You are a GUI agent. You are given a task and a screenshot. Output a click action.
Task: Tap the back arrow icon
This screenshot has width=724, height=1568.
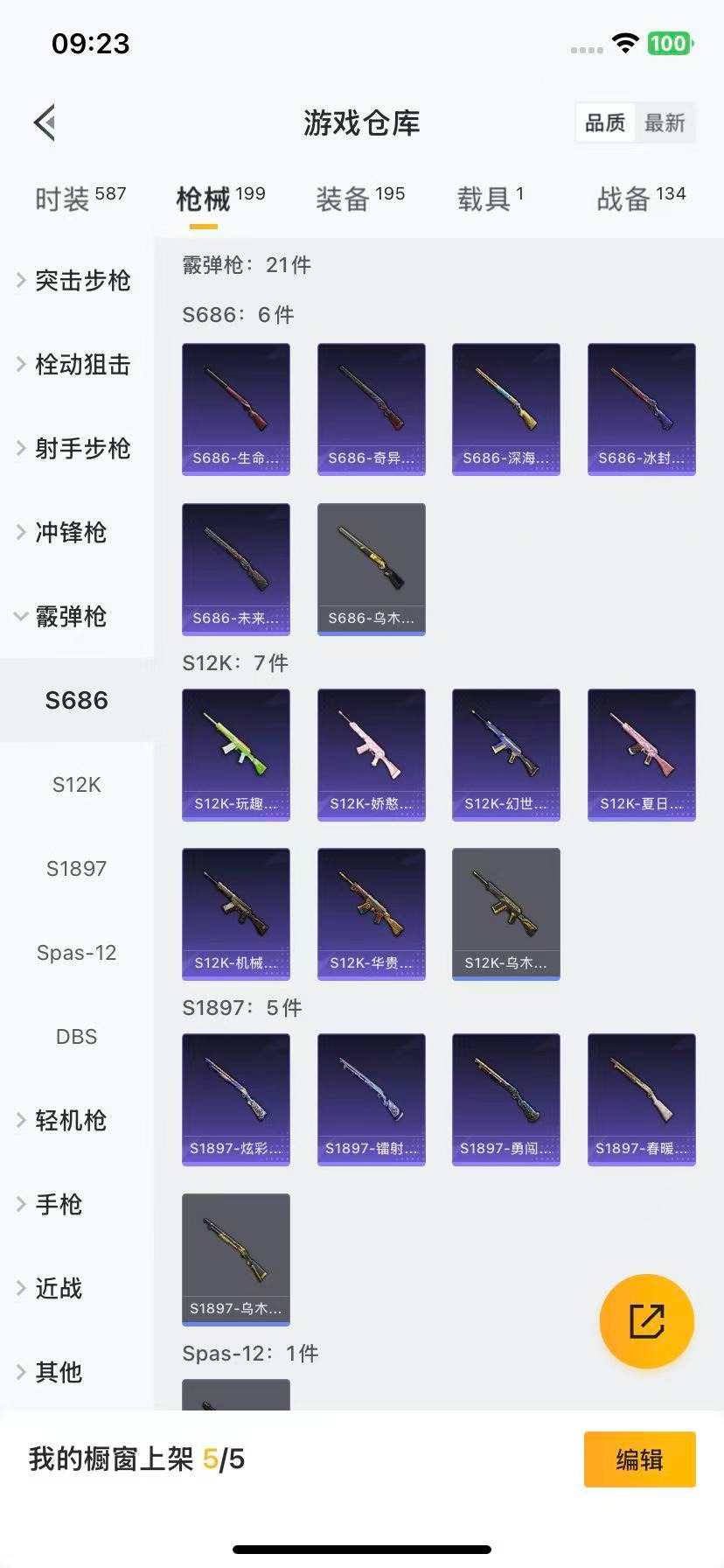point(45,122)
